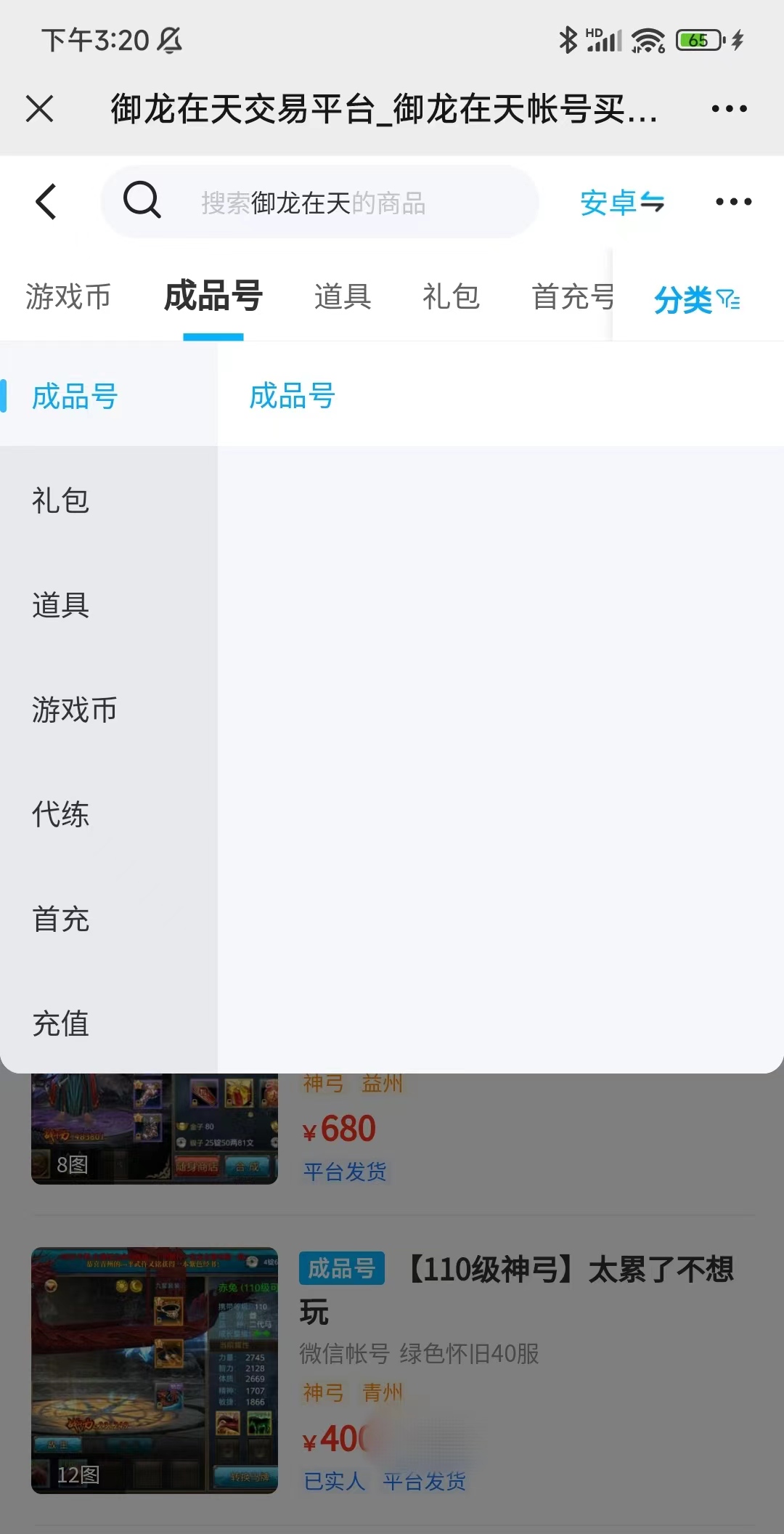
Task: Open the three-dot menu beside 安卓
Action: click(x=733, y=202)
